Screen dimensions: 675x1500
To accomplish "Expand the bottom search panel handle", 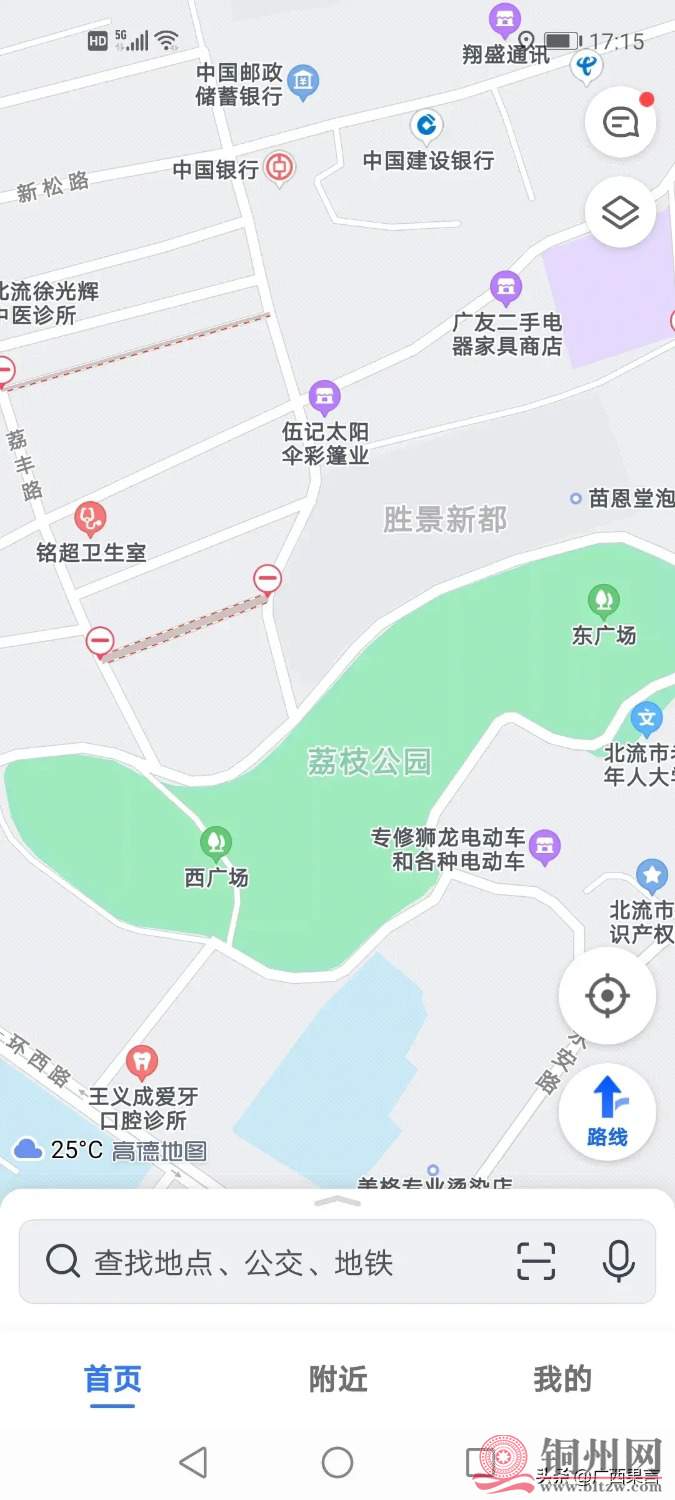I will (338, 1201).
